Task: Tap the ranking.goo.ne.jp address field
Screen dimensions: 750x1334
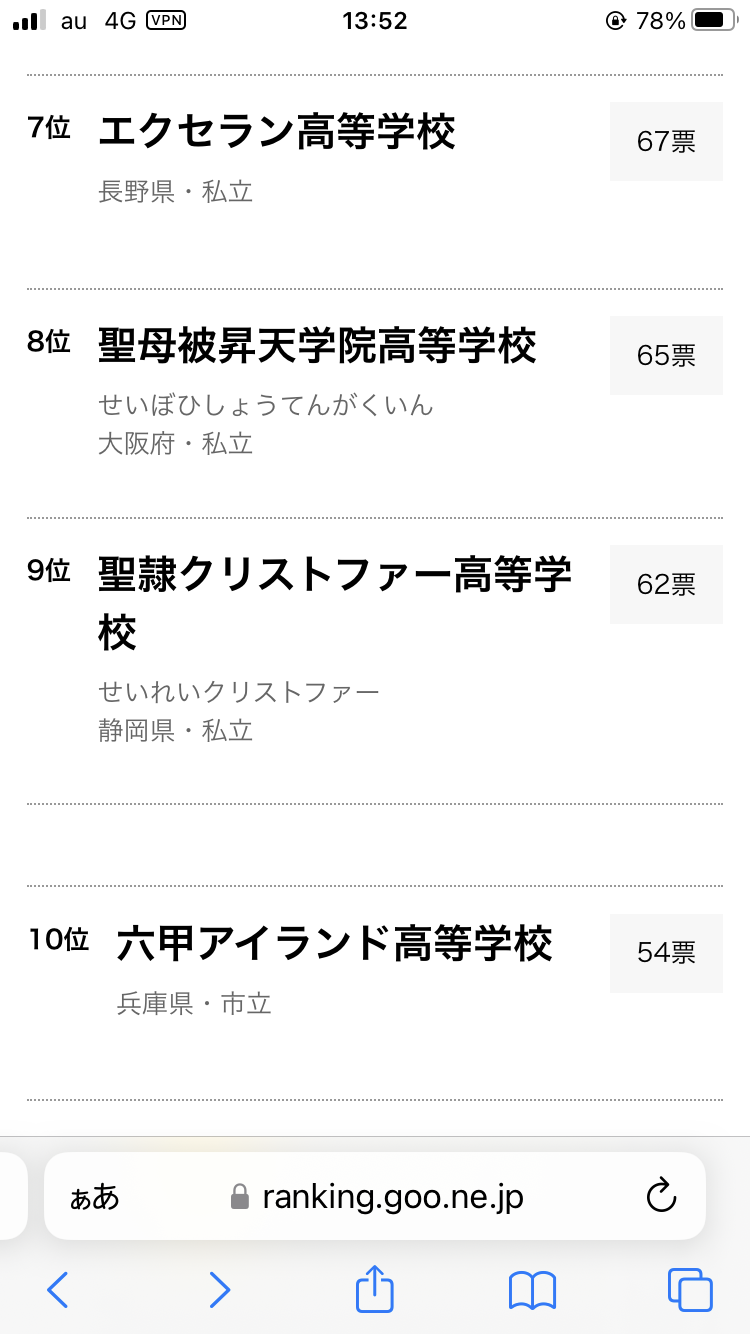Action: (x=375, y=1196)
